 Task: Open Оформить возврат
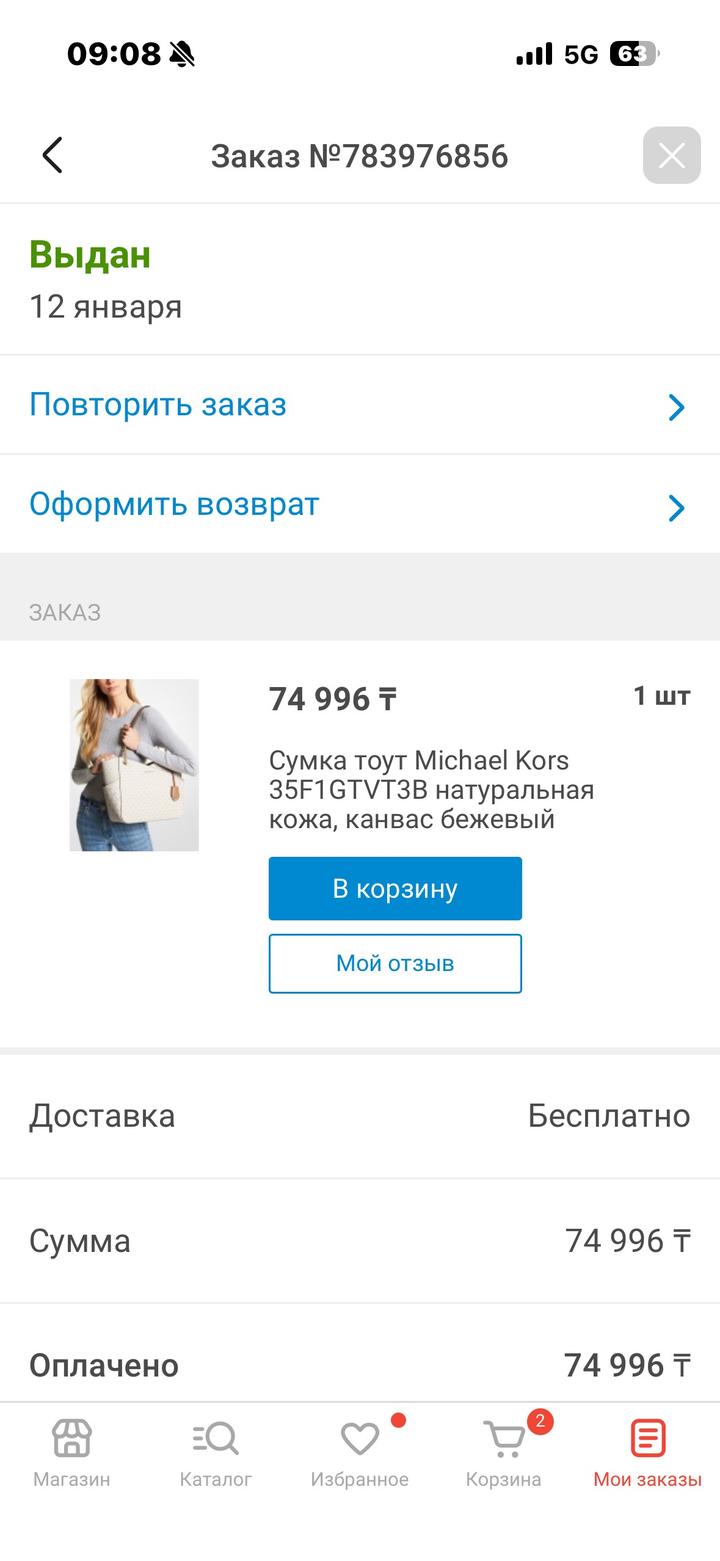click(359, 505)
